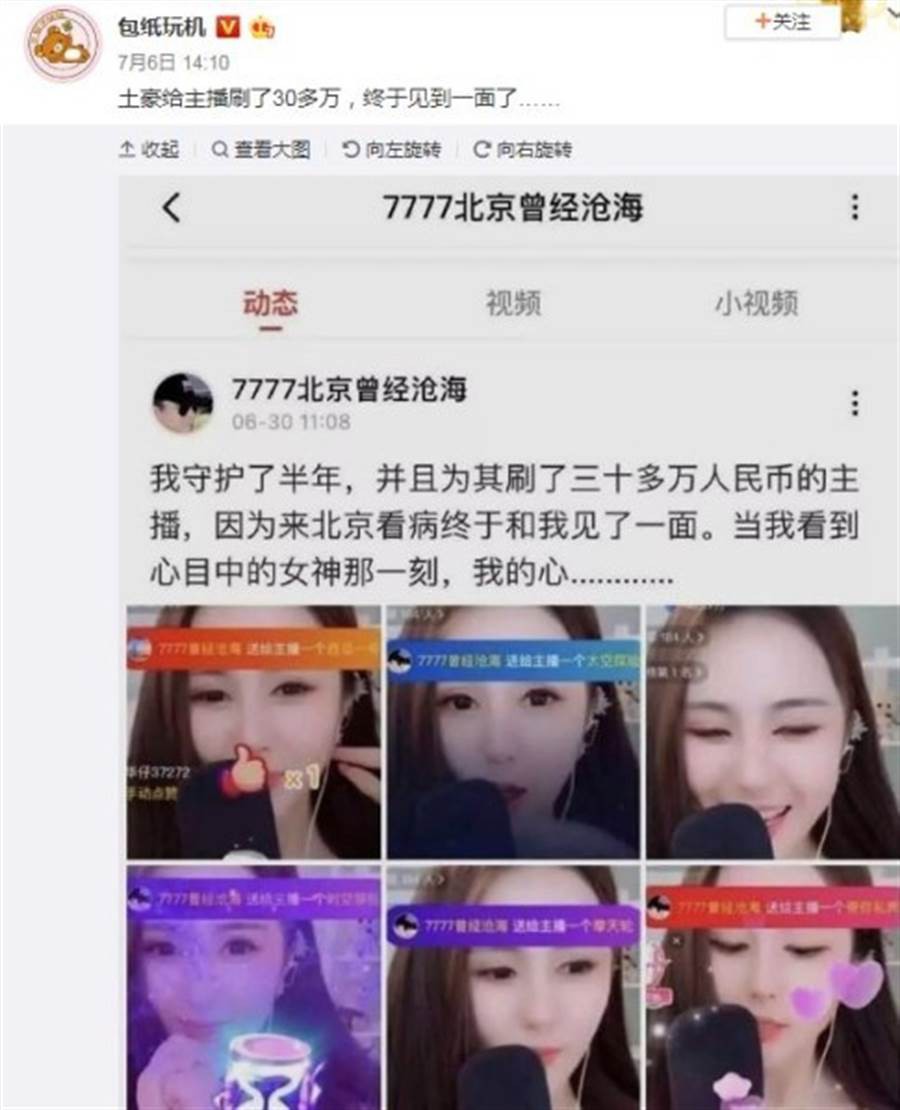Rotate the image right with 向右旋转

pos(522,150)
